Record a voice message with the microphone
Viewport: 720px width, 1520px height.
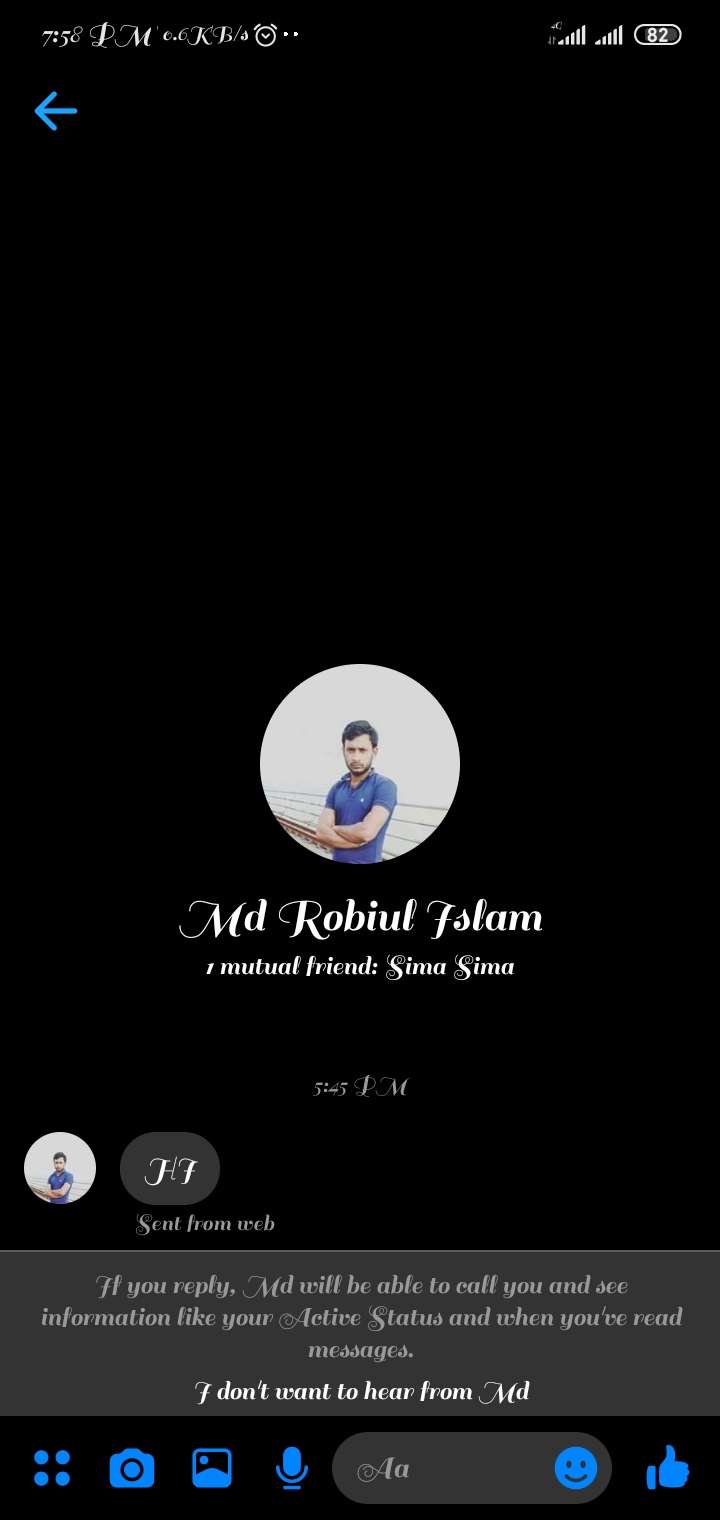pos(291,1468)
